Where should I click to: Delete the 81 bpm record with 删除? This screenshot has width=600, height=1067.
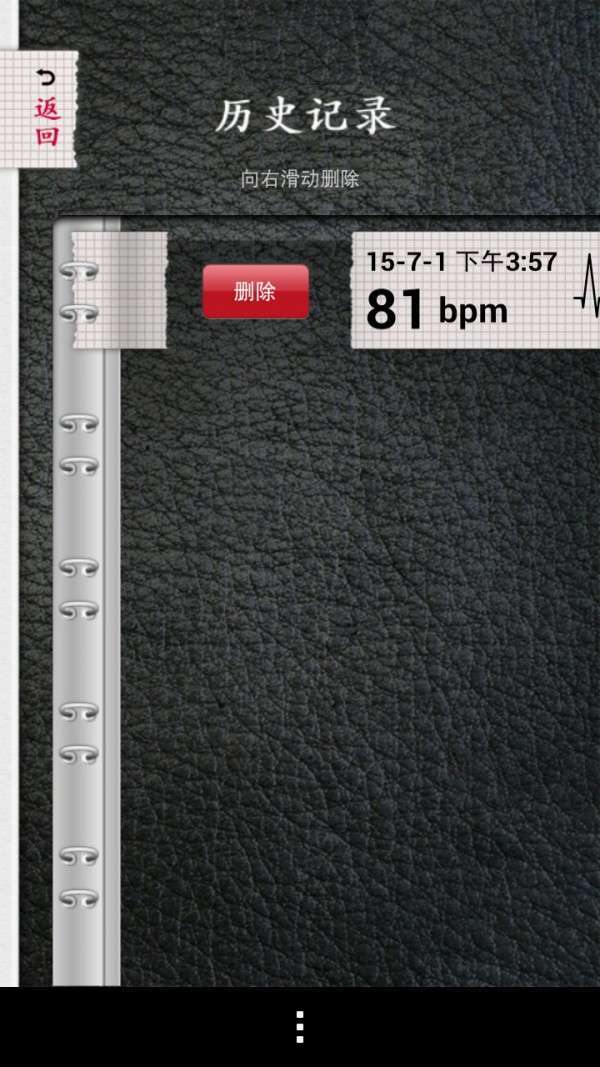coord(255,292)
